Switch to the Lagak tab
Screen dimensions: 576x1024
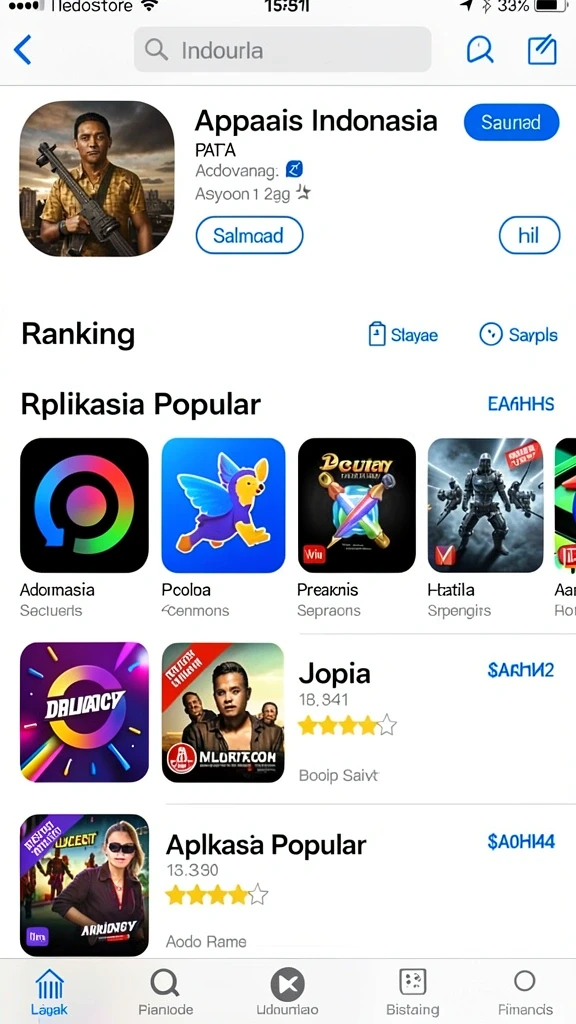click(49, 992)
